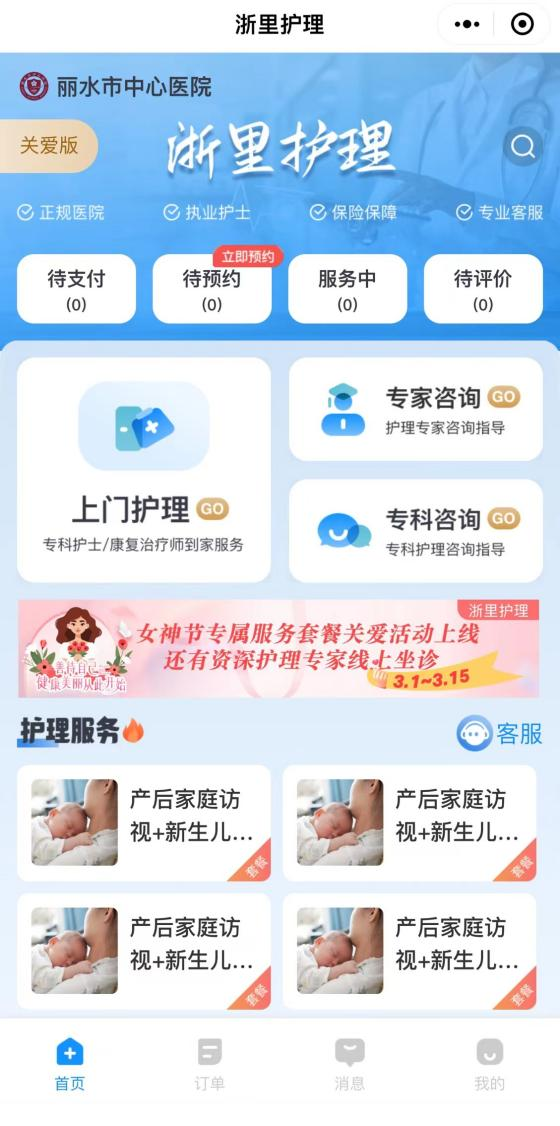Switch to the 订单 tab
This screenshot has height=1126, width=560.
[210, 1064]
